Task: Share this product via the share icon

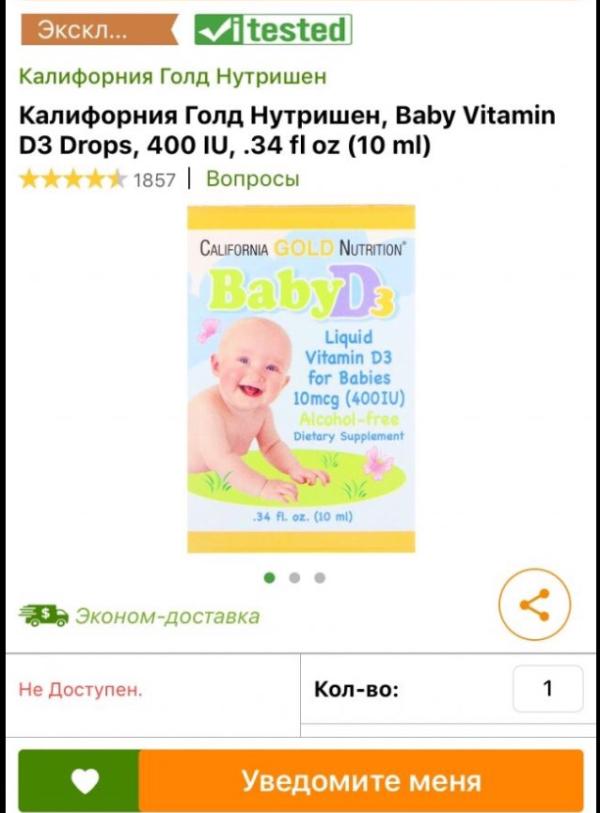Action: tap(534, 604)
